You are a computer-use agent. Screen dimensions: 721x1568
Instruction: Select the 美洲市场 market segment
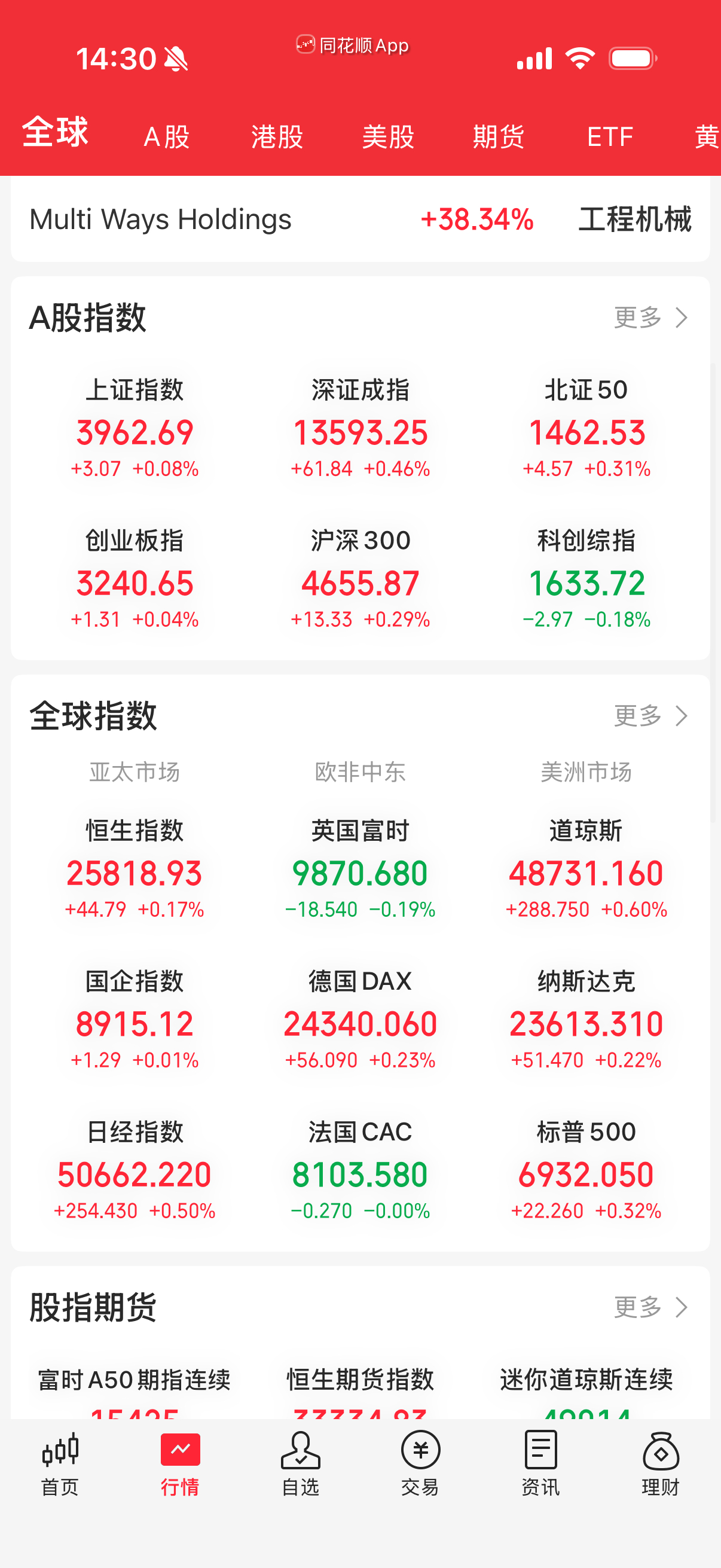[x=586, y=772]
